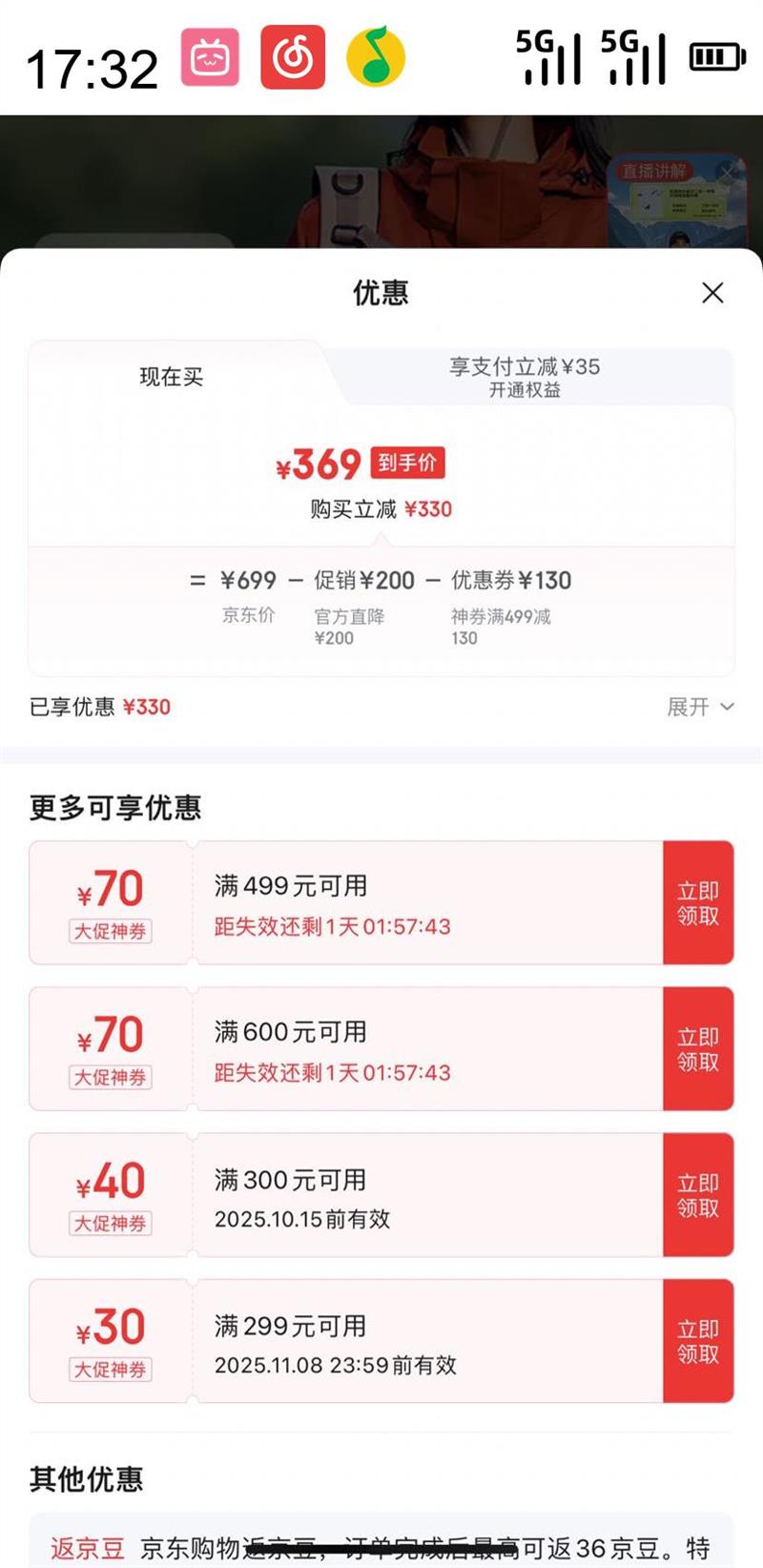This screenshot has width=763, height=1568.
Task: Expand the 已享优惠 details with 展开
Action: (700, 707)
